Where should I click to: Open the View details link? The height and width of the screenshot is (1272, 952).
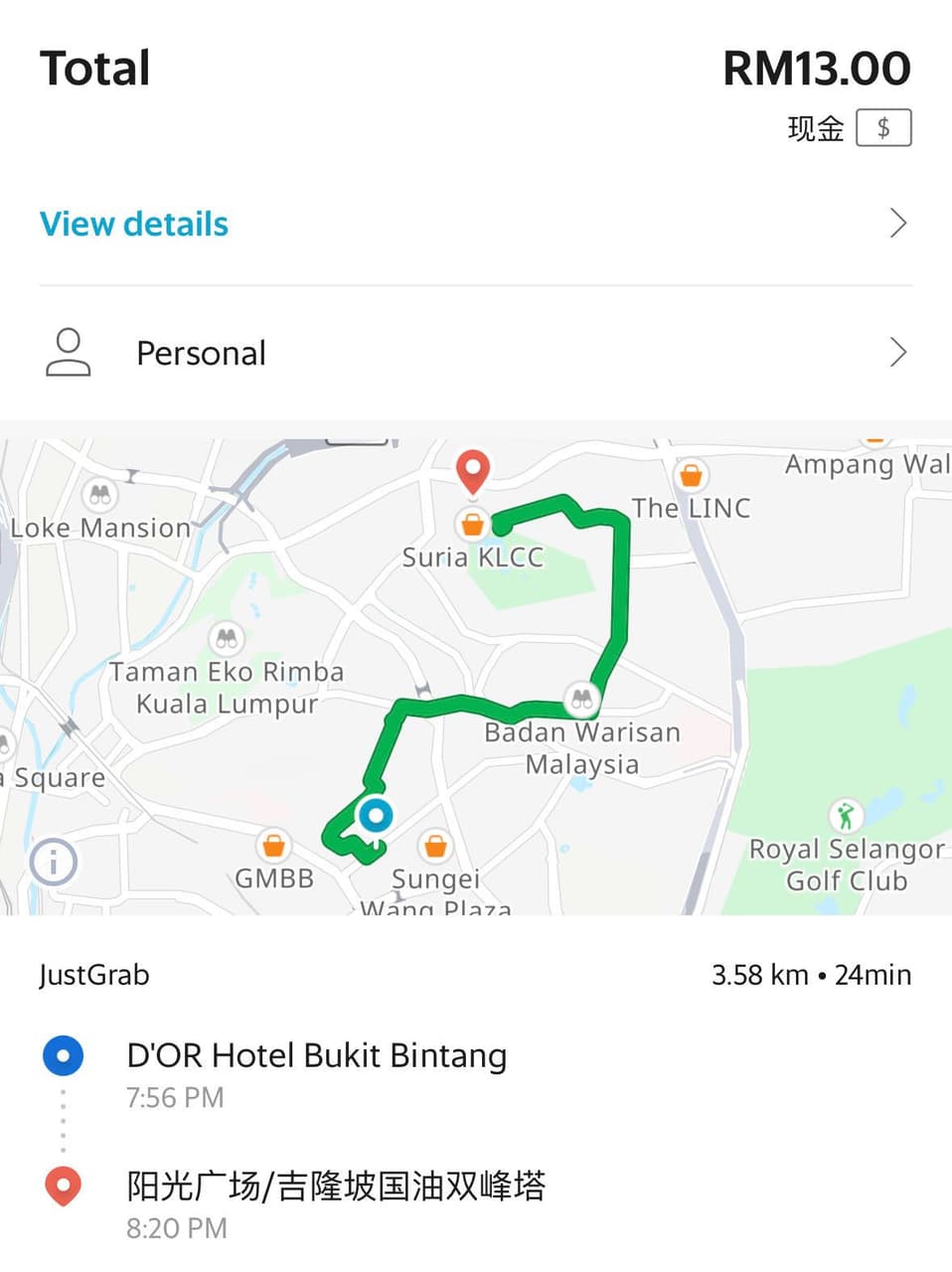(x=133, y=225)
